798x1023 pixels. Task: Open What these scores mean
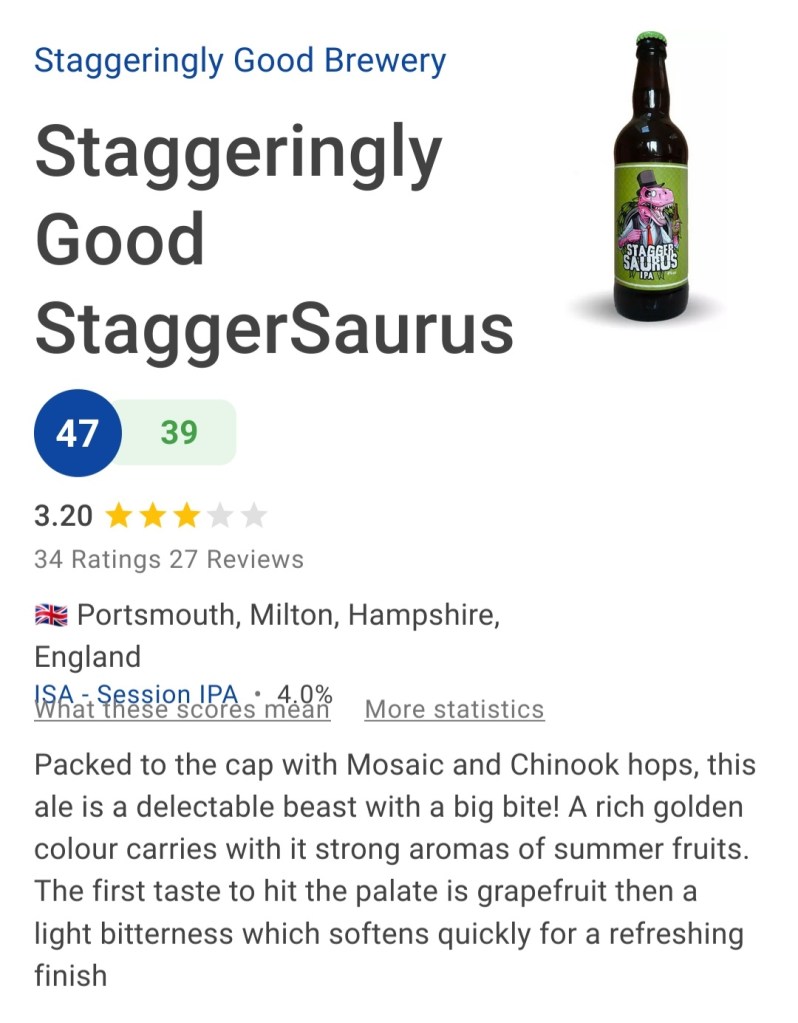[182, 713]
